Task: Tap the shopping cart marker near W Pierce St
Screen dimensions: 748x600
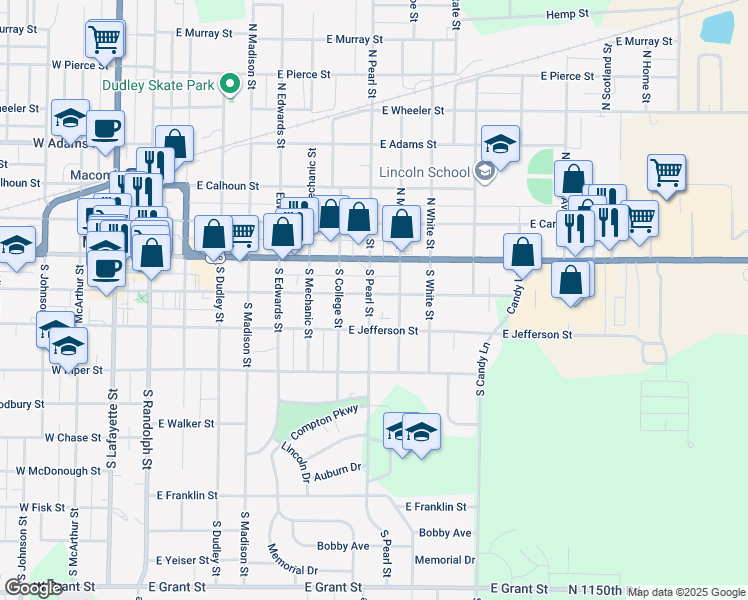Action: [x=104, y=41]
